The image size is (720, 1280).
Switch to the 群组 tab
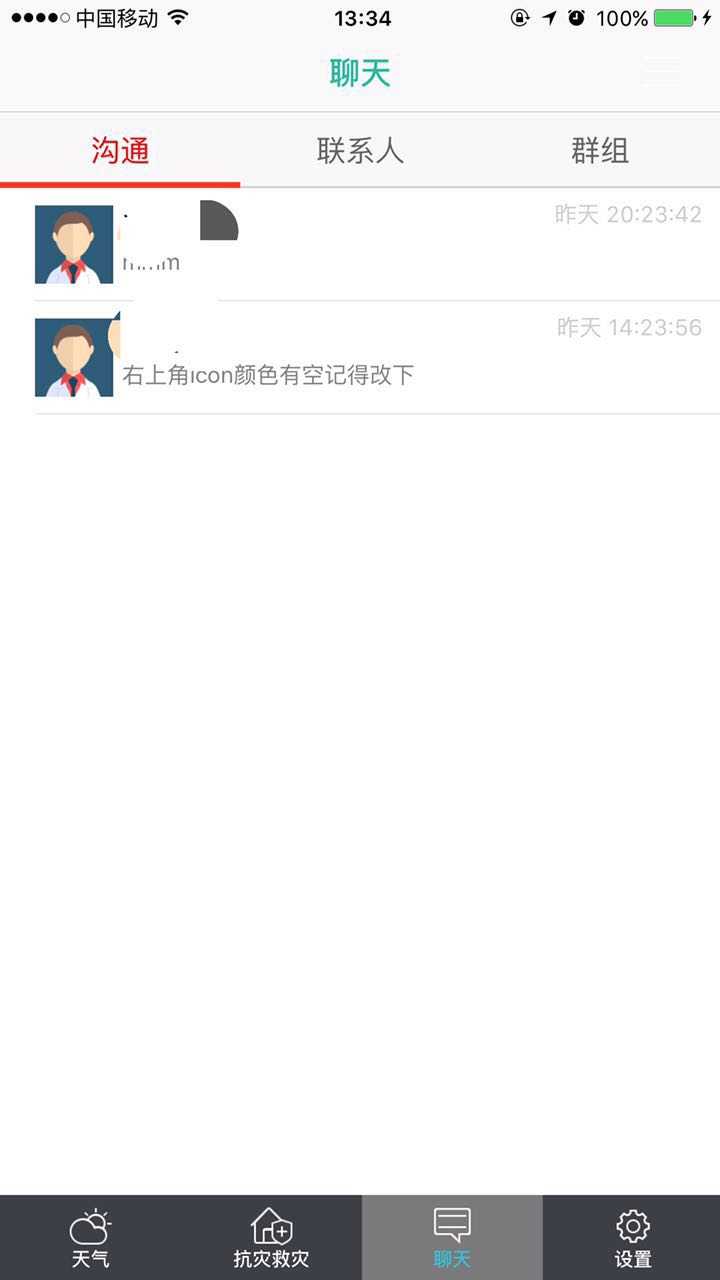pos(600,151)
